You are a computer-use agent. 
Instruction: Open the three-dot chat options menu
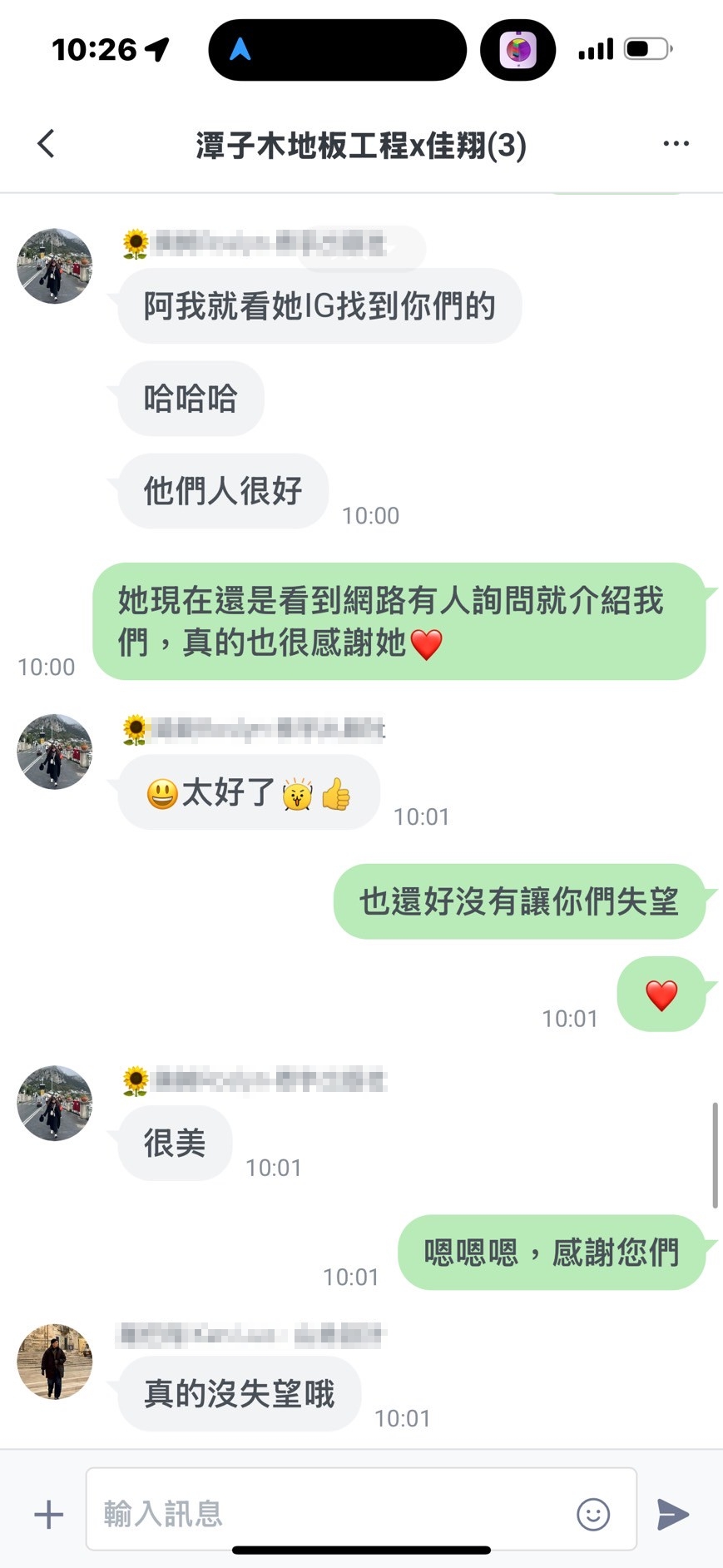[x=676, y=143]
